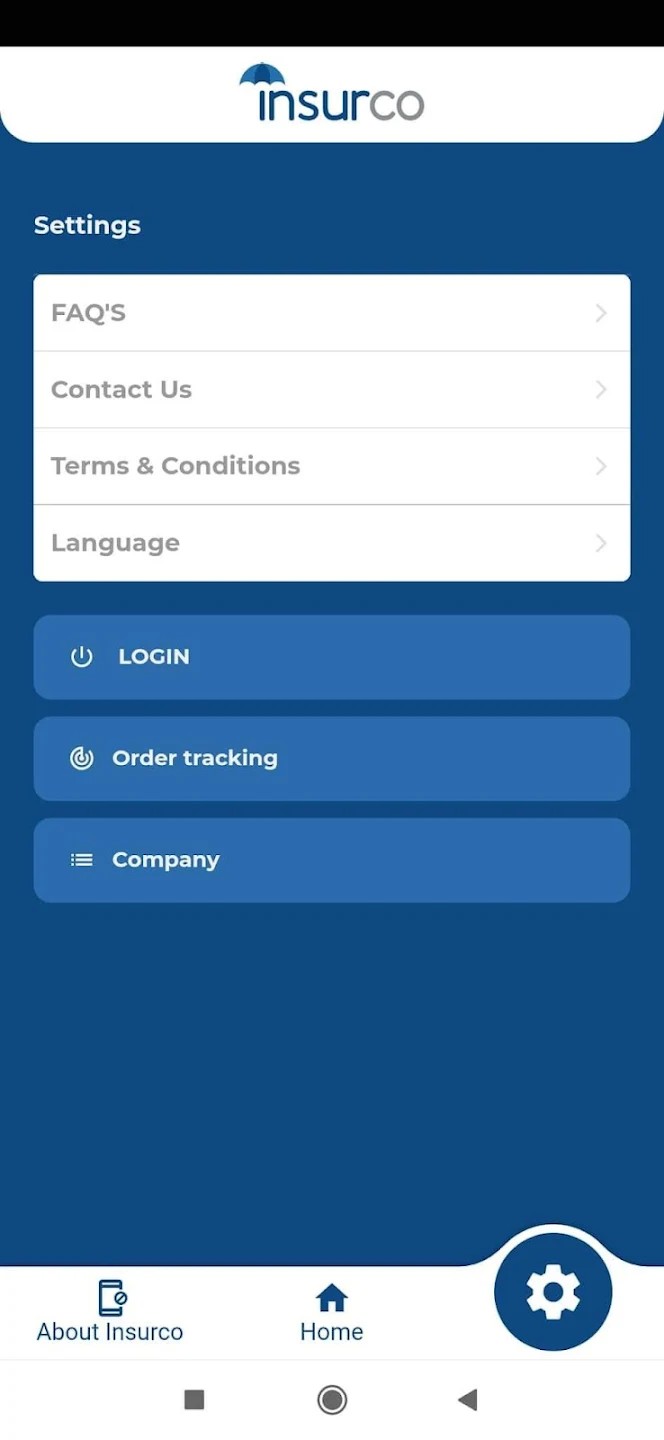Screen dimensions: 664x1440
Task: Open Contact Us
Action: tap(331, 390)
